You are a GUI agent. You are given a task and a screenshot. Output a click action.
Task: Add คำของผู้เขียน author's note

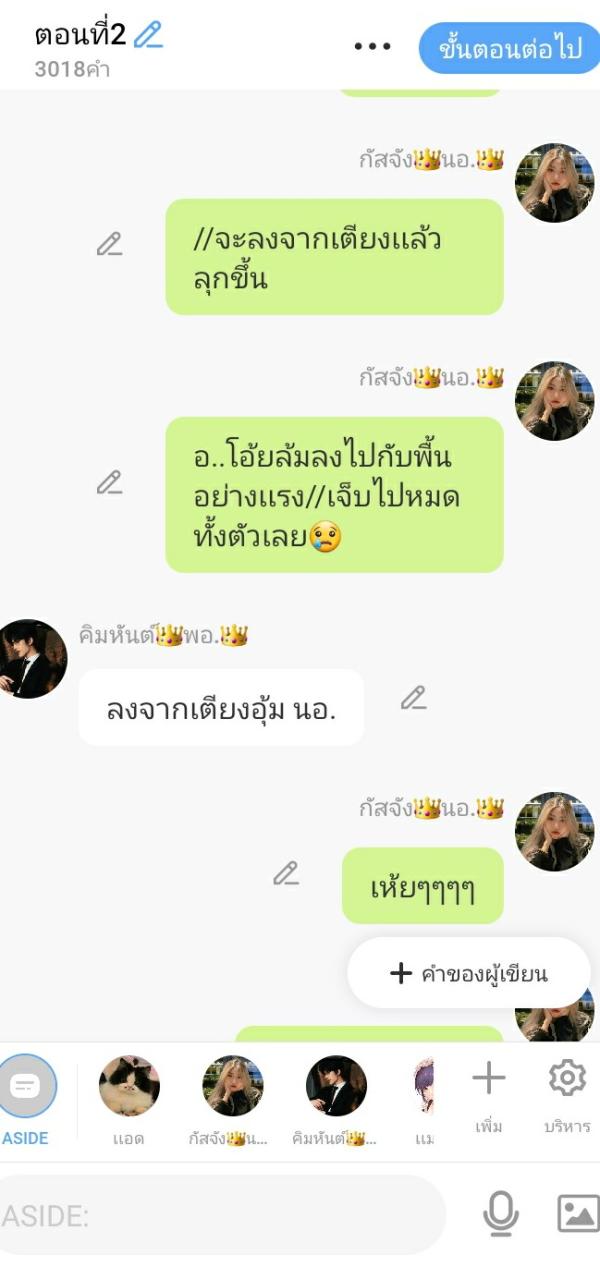(x=469, y=973)
